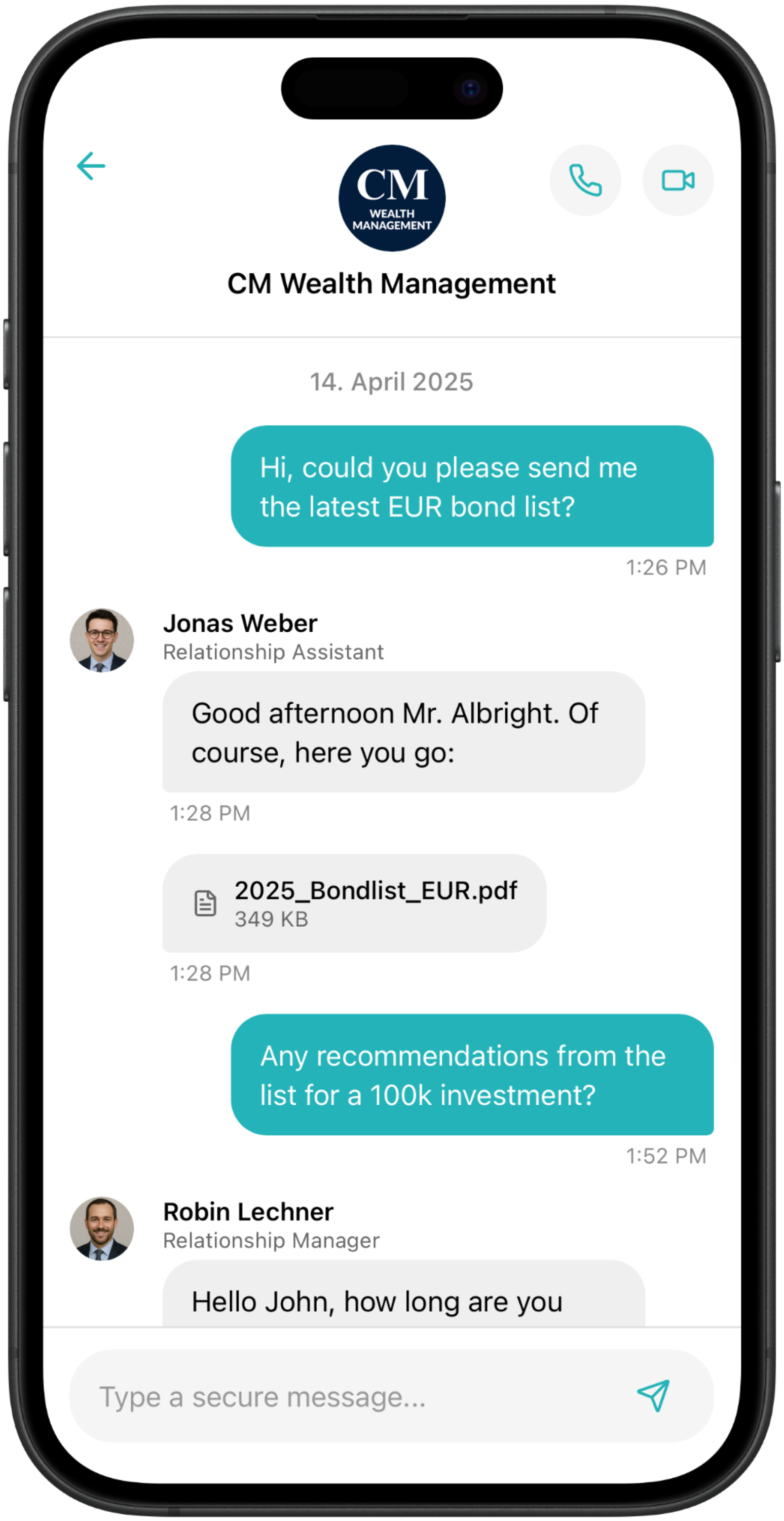Send the message with the paper plane icon
This screenshot has height=1521, width=784.
pos(653,1396)
